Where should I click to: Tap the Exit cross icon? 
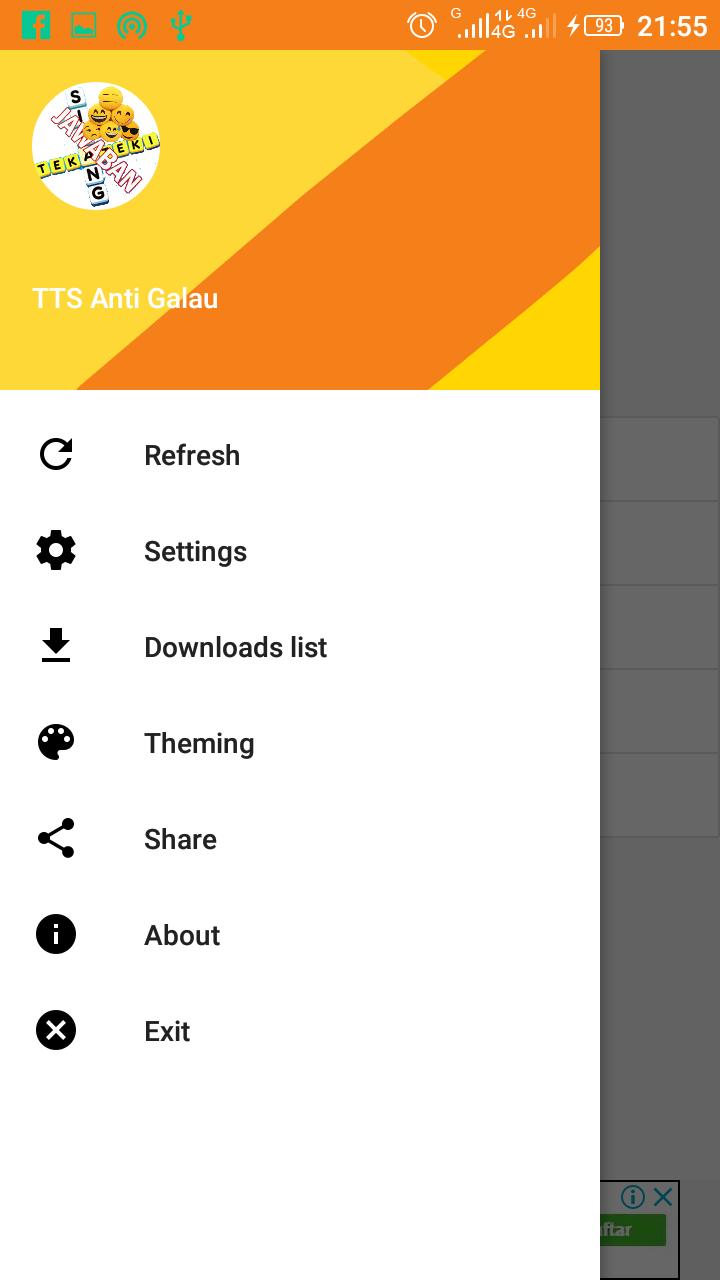click(55, 1031)
